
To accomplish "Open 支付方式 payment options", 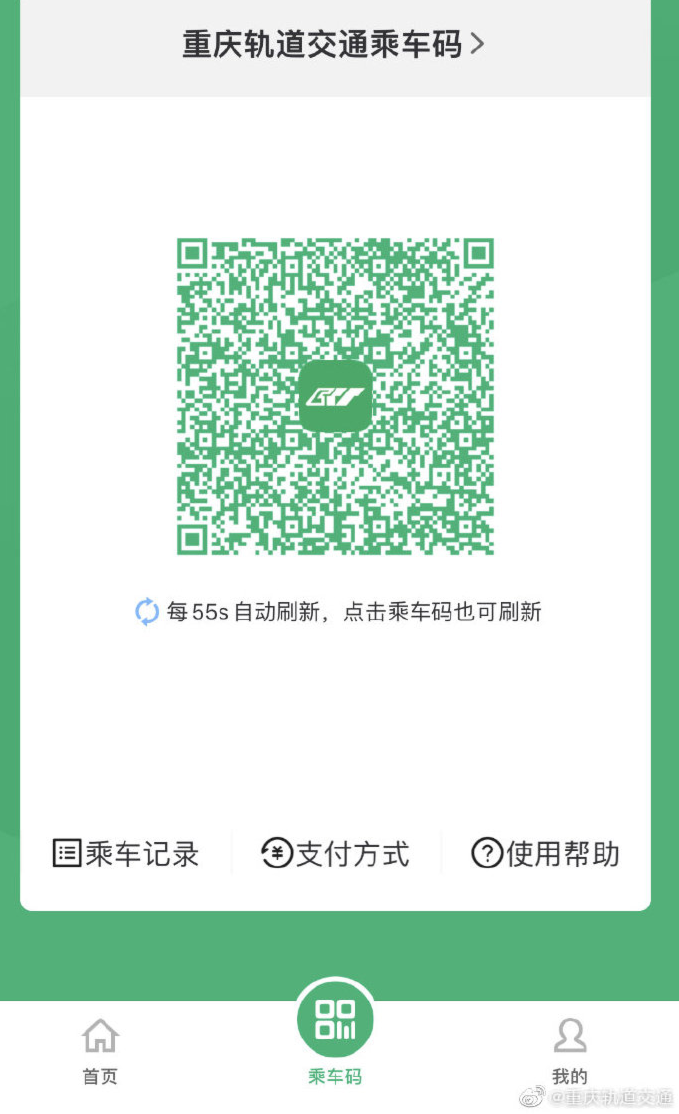I will [x=336, y=854].
